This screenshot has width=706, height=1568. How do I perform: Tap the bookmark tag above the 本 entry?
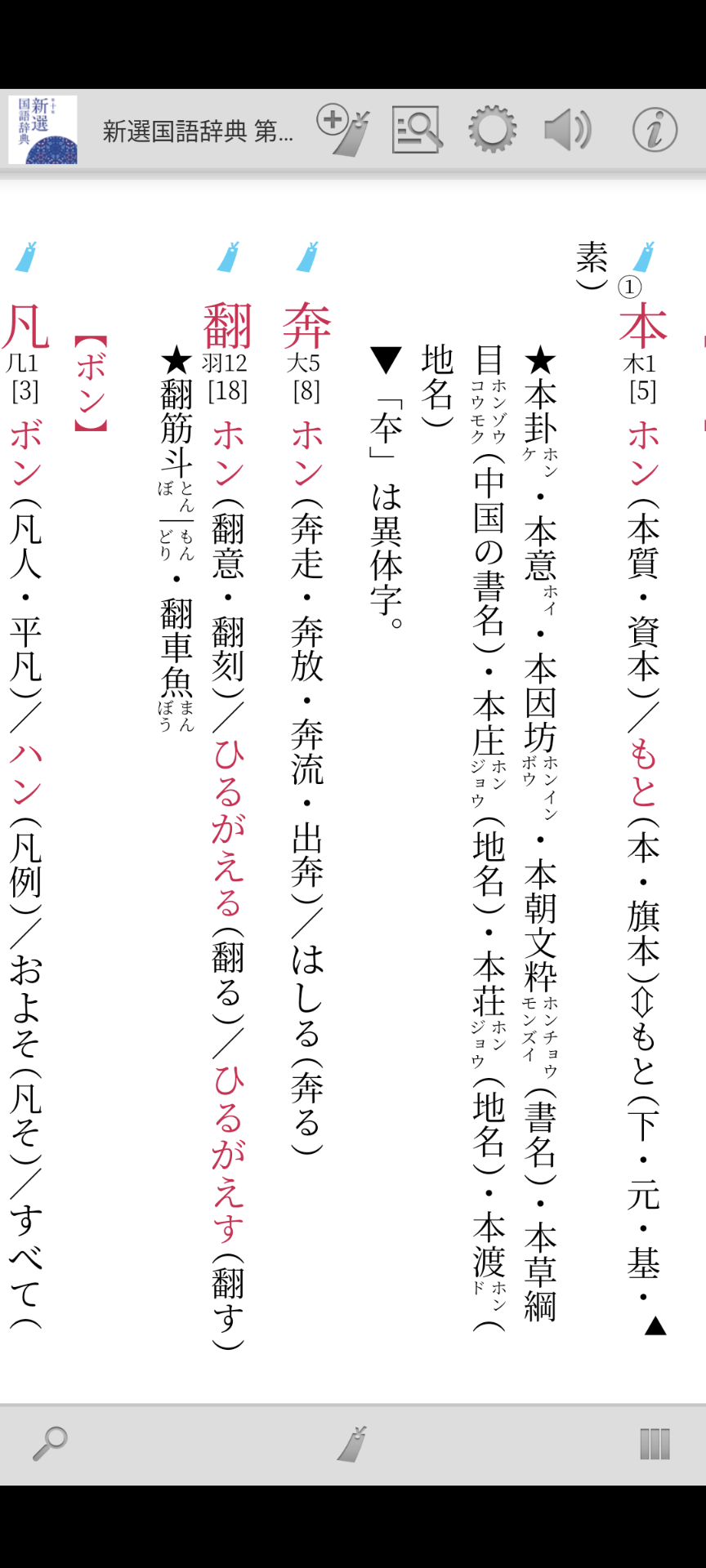pos(645,256)
